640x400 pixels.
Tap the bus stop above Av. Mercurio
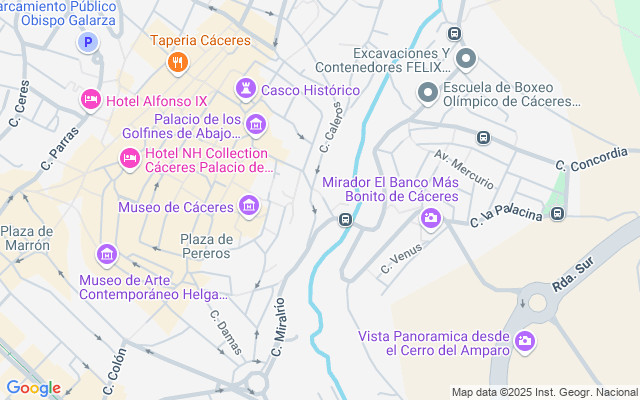pos(483,137)
